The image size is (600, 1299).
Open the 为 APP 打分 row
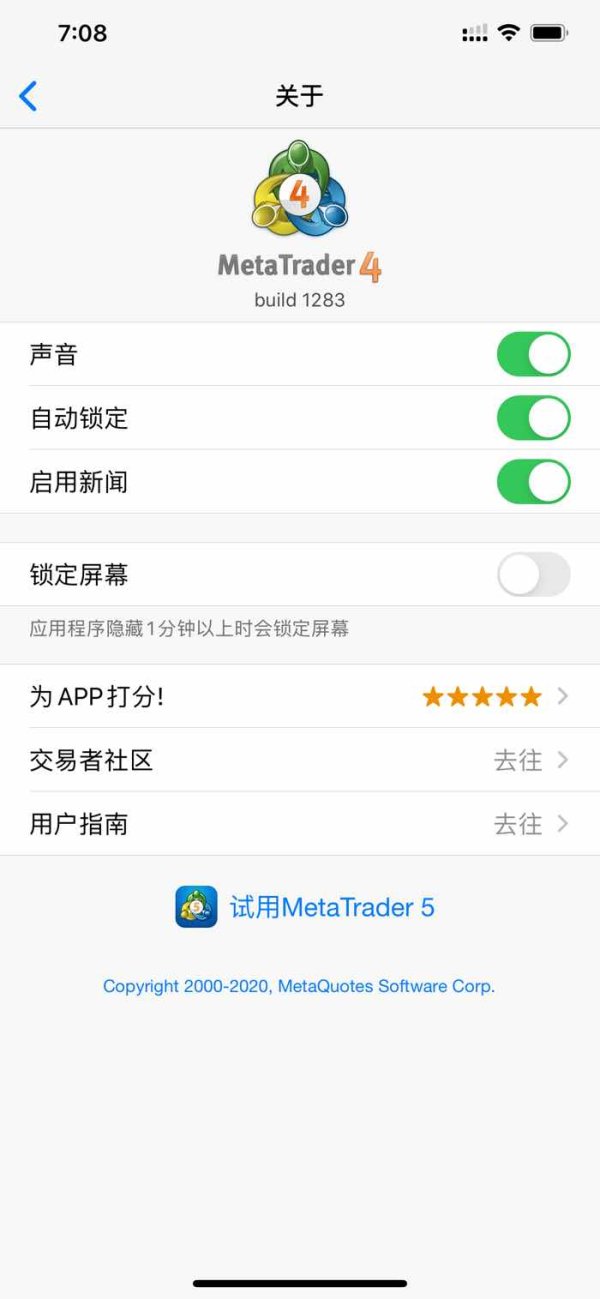pyautogui.click(x=300, y=696)
